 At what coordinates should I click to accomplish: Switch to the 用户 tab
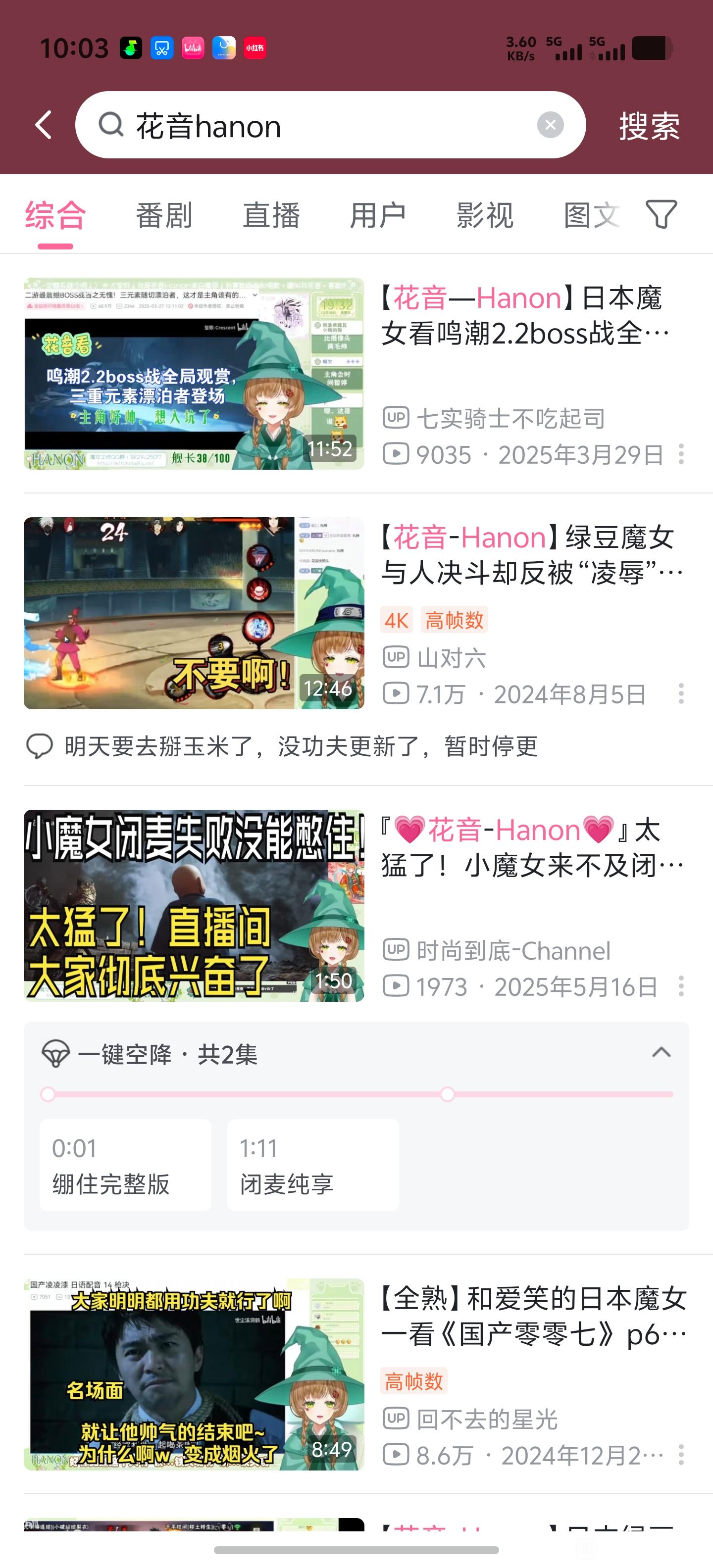point(378,215)
